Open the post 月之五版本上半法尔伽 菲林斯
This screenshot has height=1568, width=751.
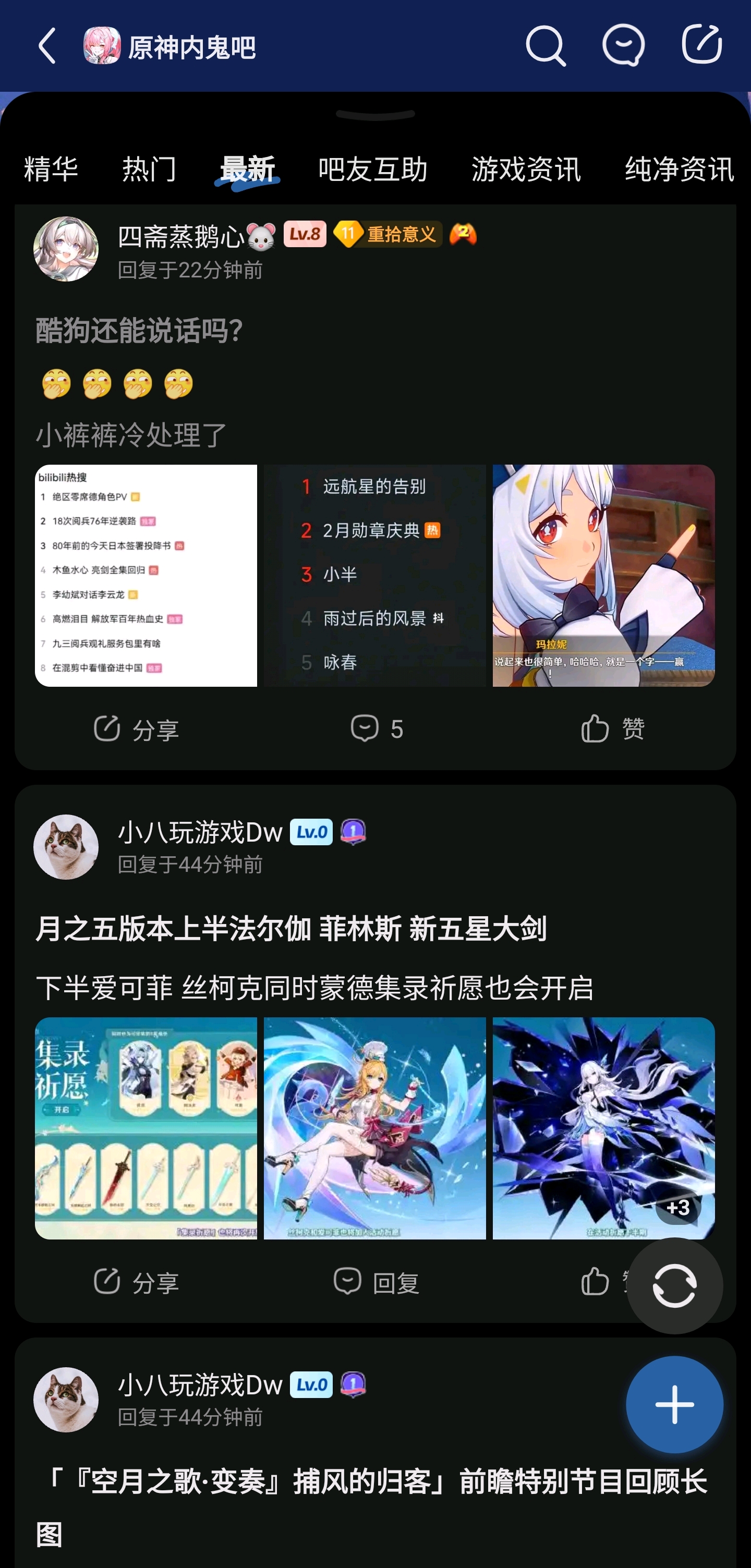[291, 929]
